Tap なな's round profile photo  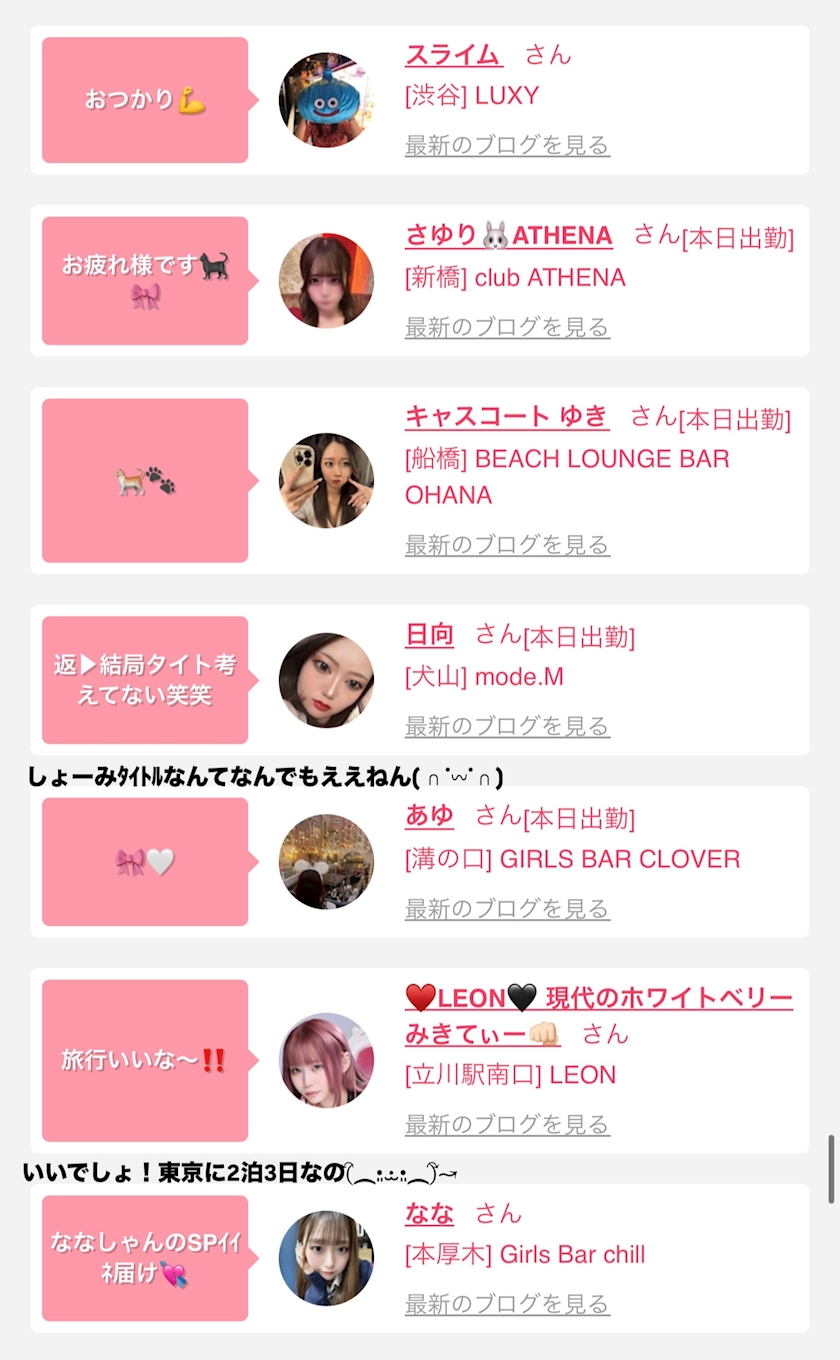coord(326,1258)
